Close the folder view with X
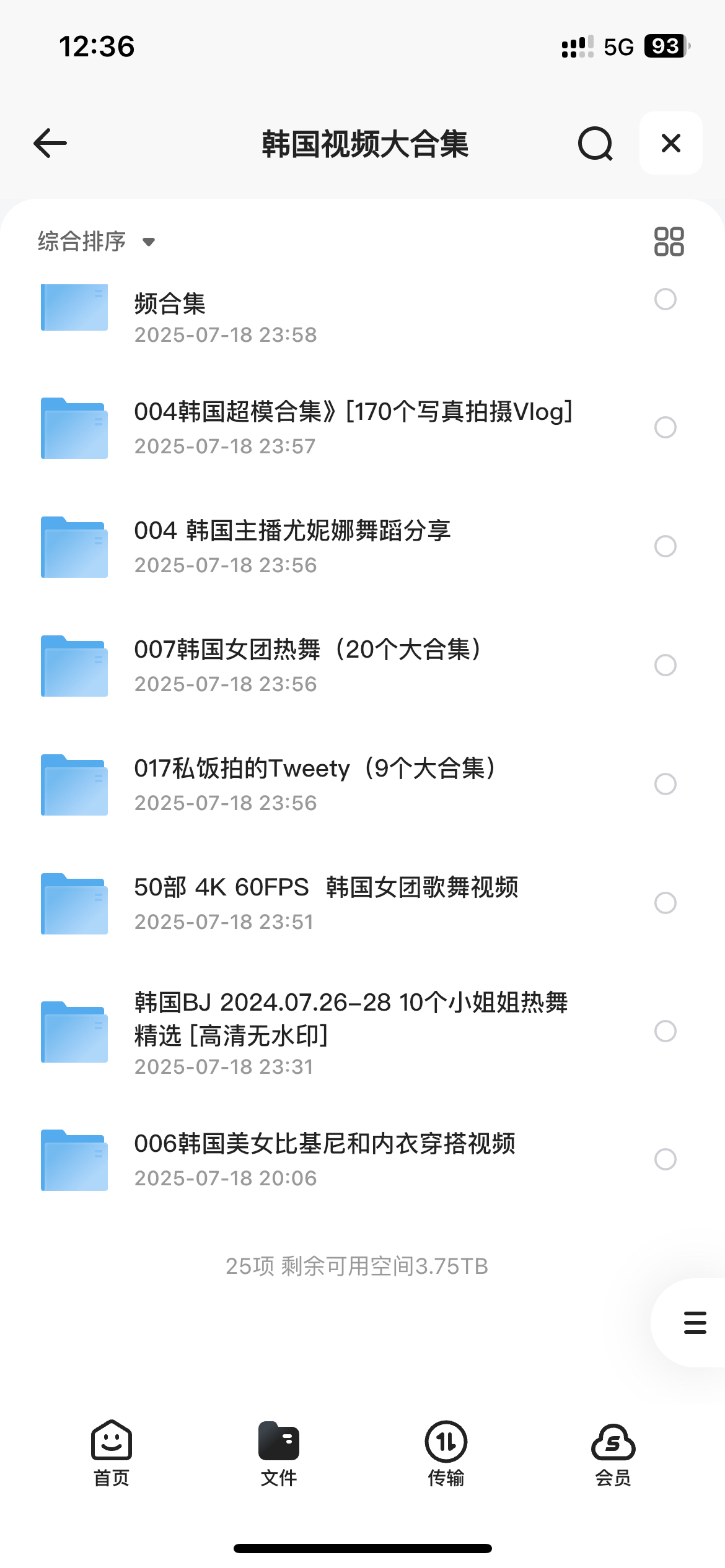725x1568 pixels. pyautogui.click(x=670, y=143)
